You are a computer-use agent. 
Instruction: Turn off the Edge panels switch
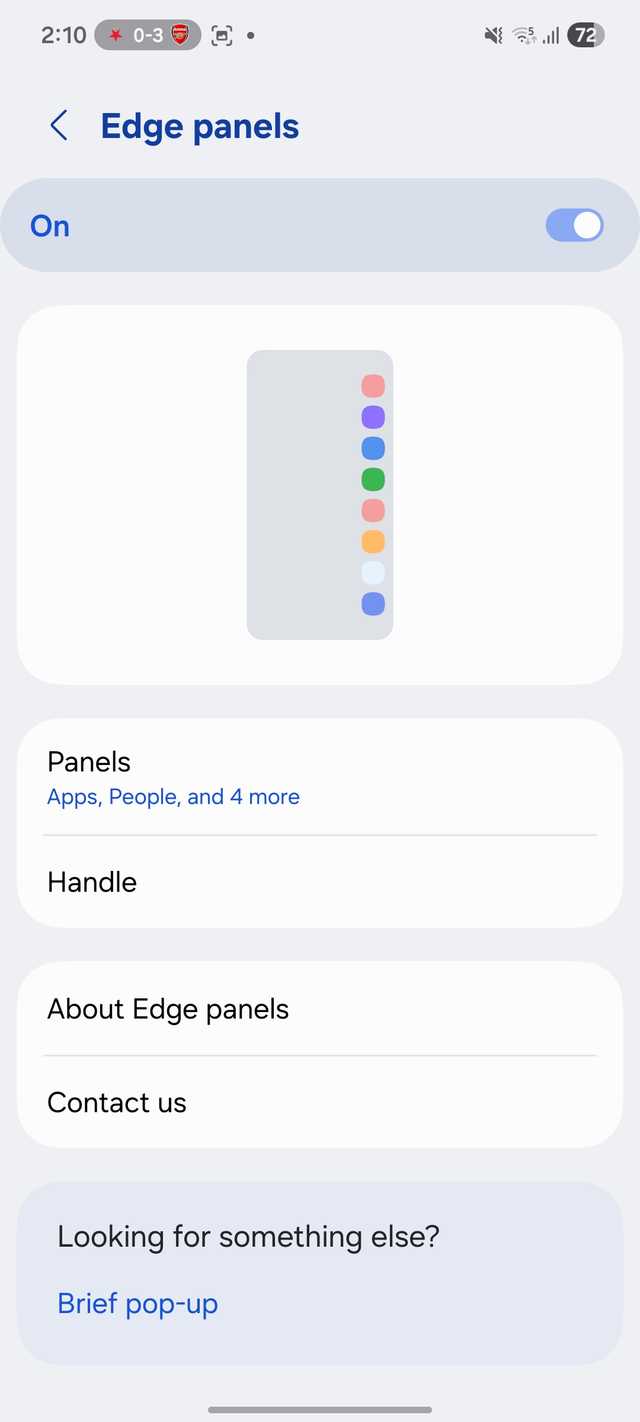pyautogui.click(x=574, y=225)
